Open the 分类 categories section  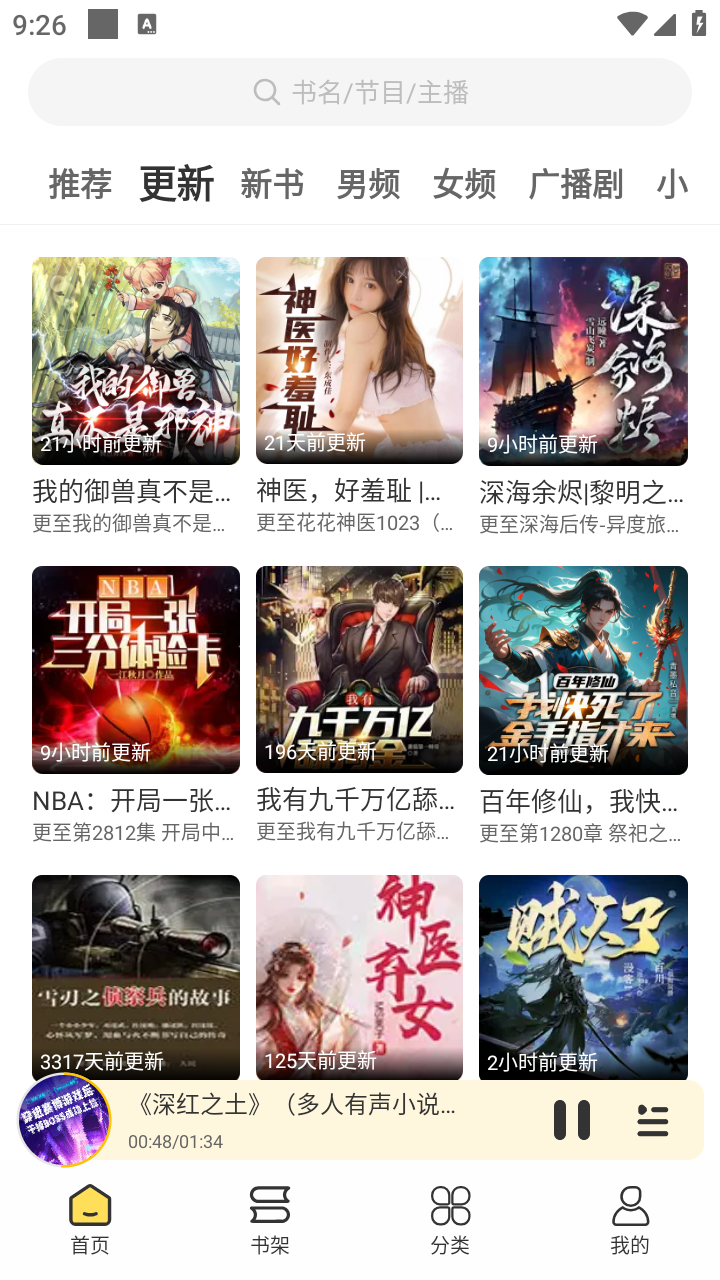(x=450, y=1215)
